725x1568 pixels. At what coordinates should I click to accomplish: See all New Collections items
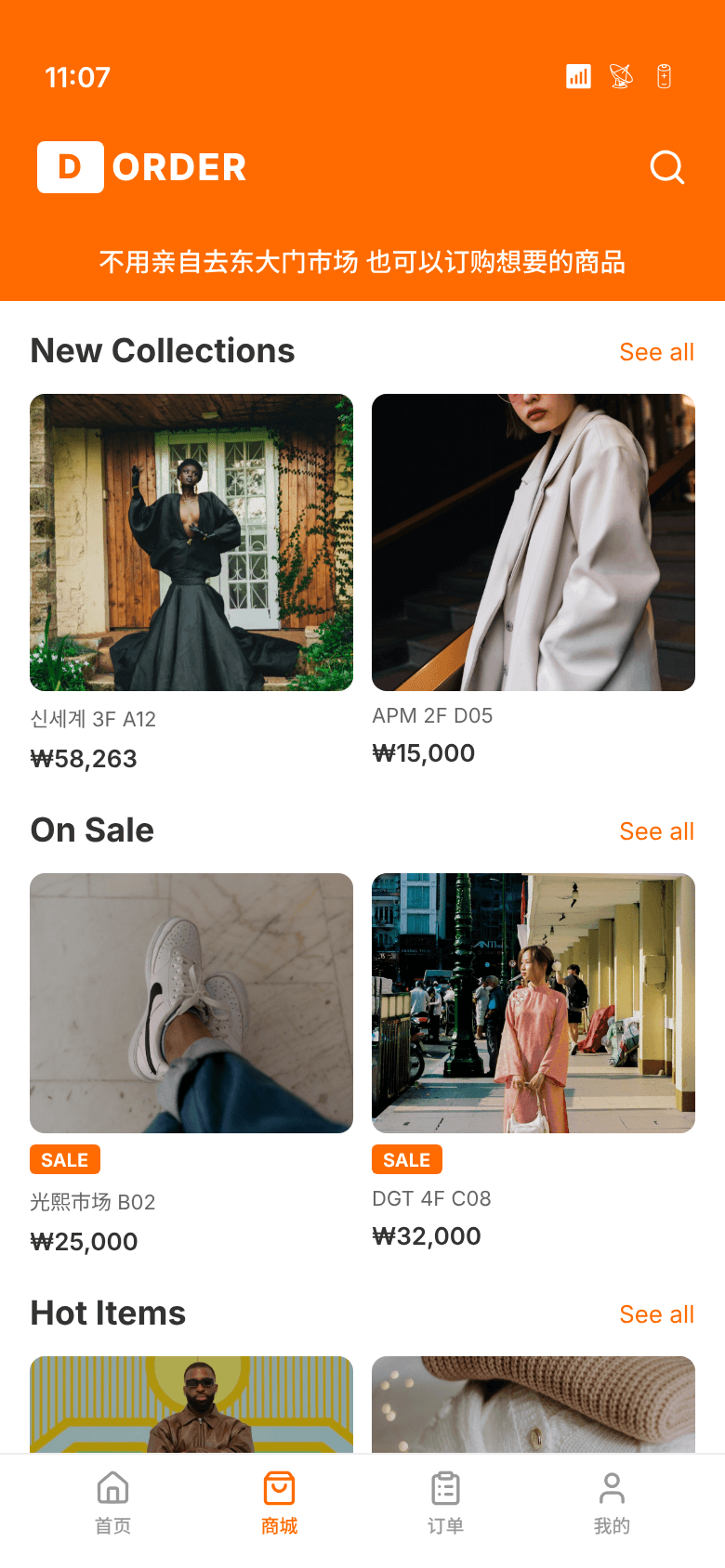click(656, 352)
